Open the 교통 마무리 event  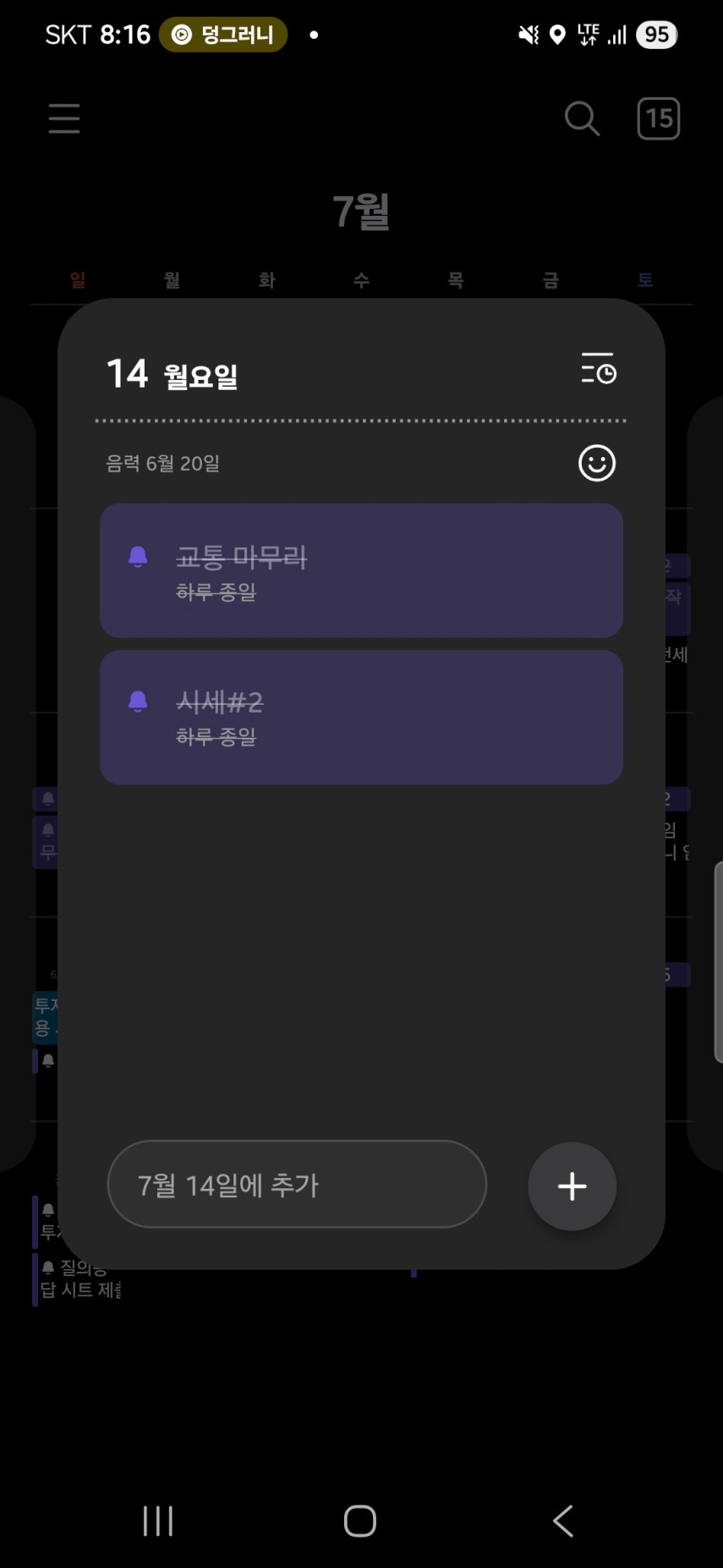click(361, 570)
